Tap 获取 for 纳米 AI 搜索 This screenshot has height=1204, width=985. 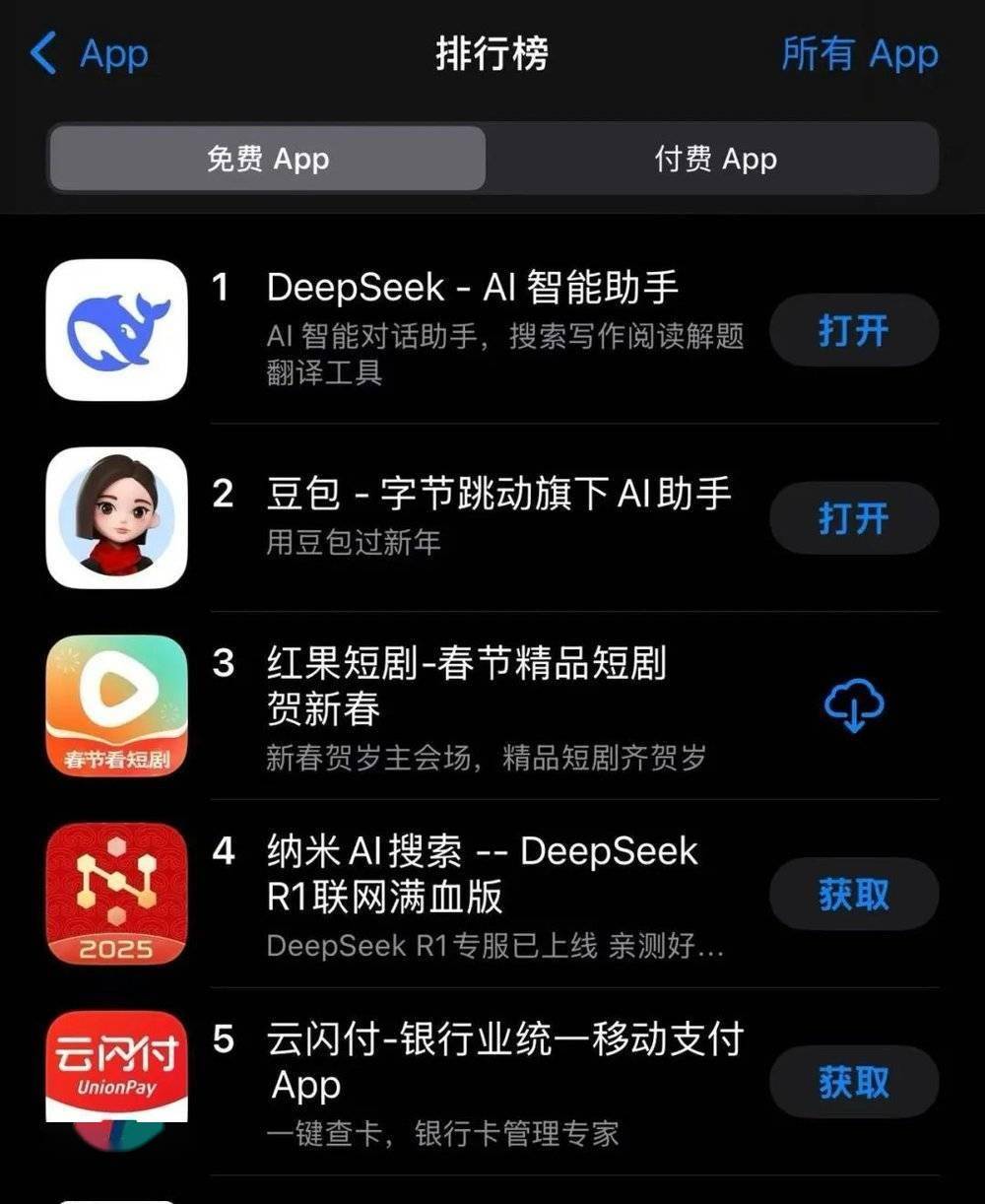pyautogui.click(x=853, y=895)
